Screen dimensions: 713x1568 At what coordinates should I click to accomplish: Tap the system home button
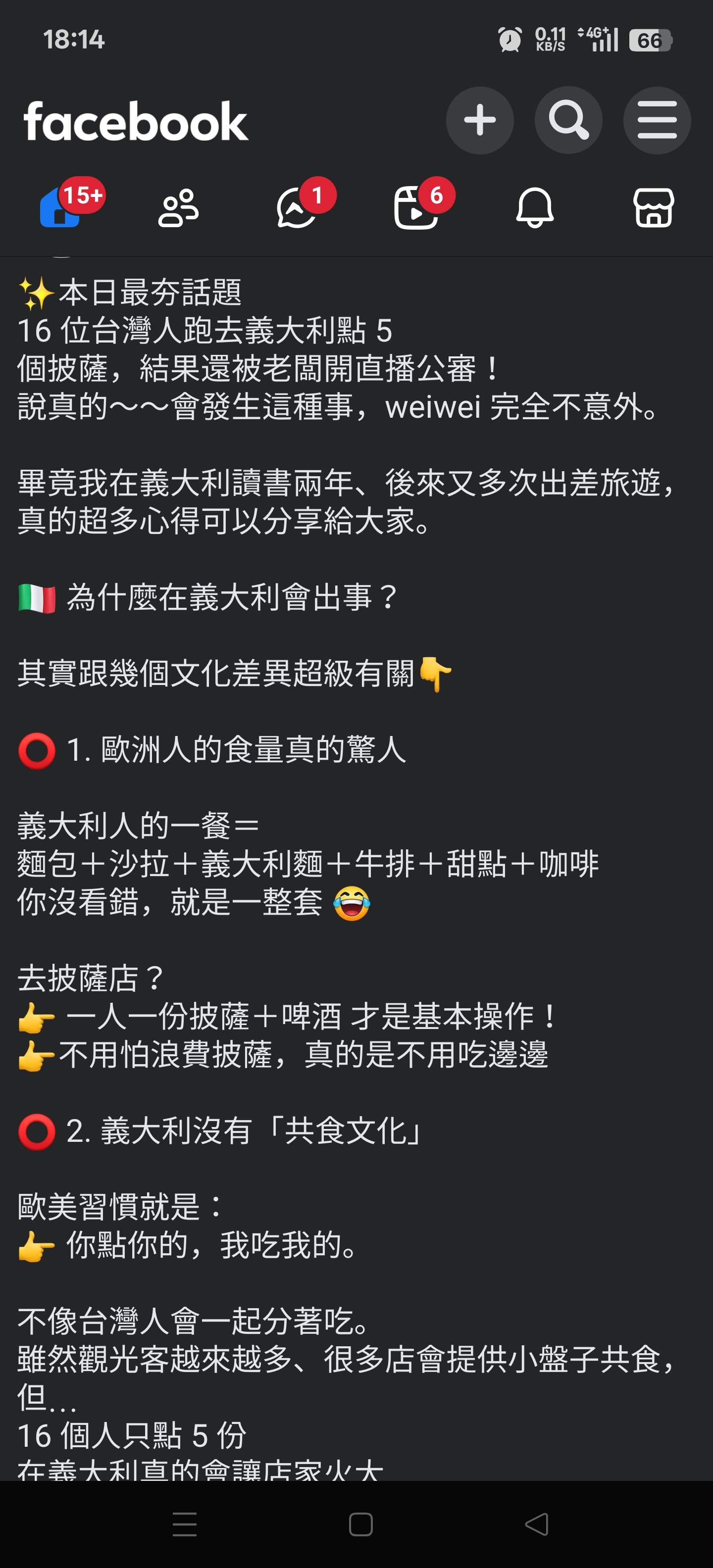click(x=360, y=1524)
